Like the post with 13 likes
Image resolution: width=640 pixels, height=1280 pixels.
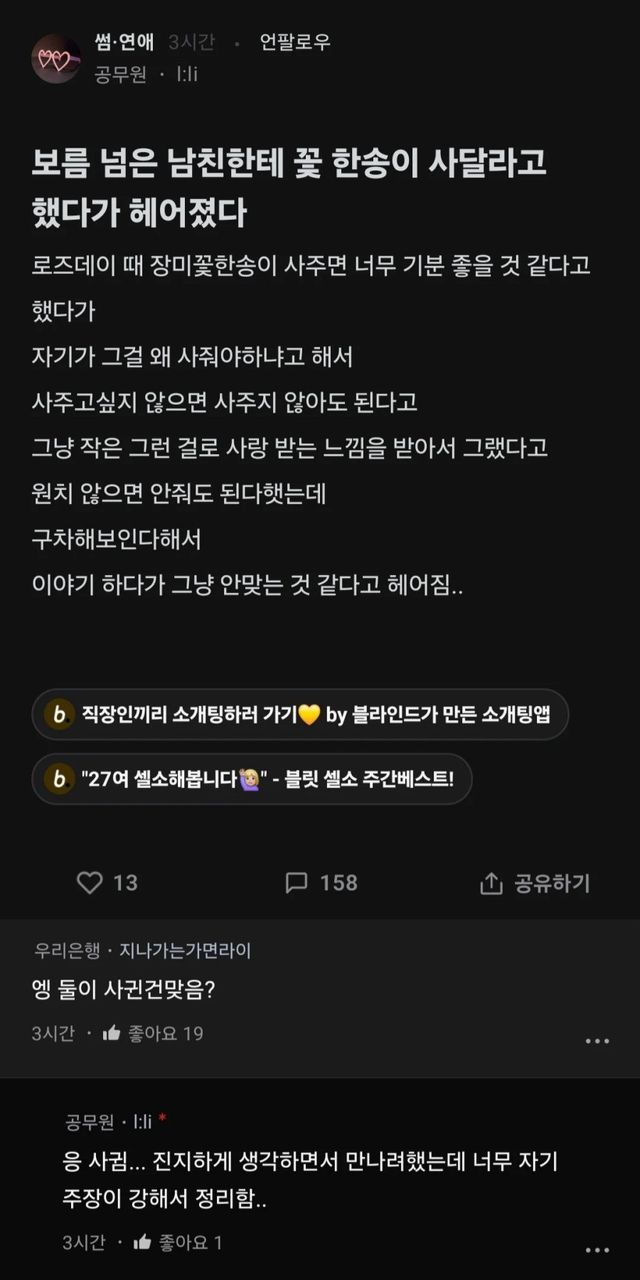[107, 882]
